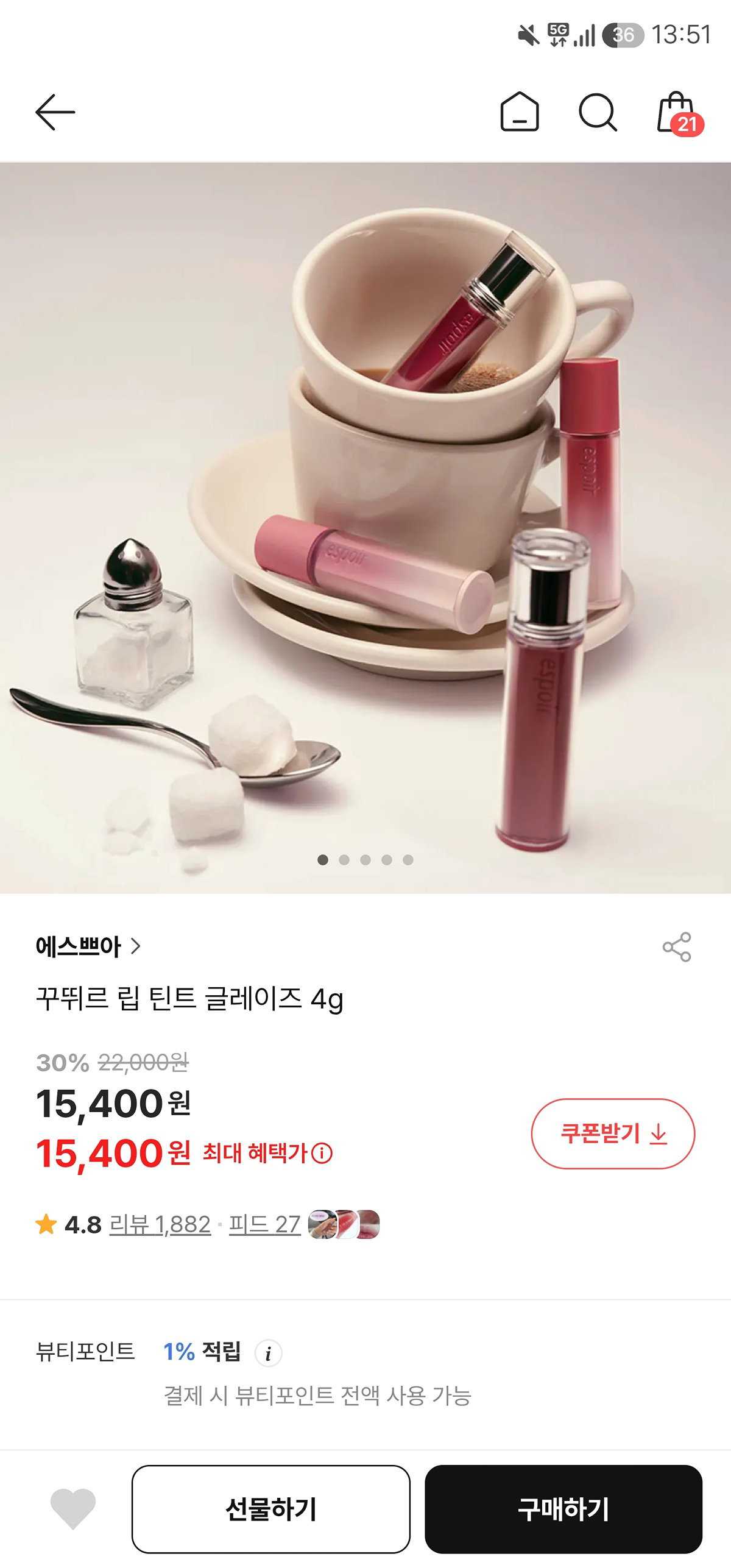Share this product
731x1568 pixels.
coord(677,947)
